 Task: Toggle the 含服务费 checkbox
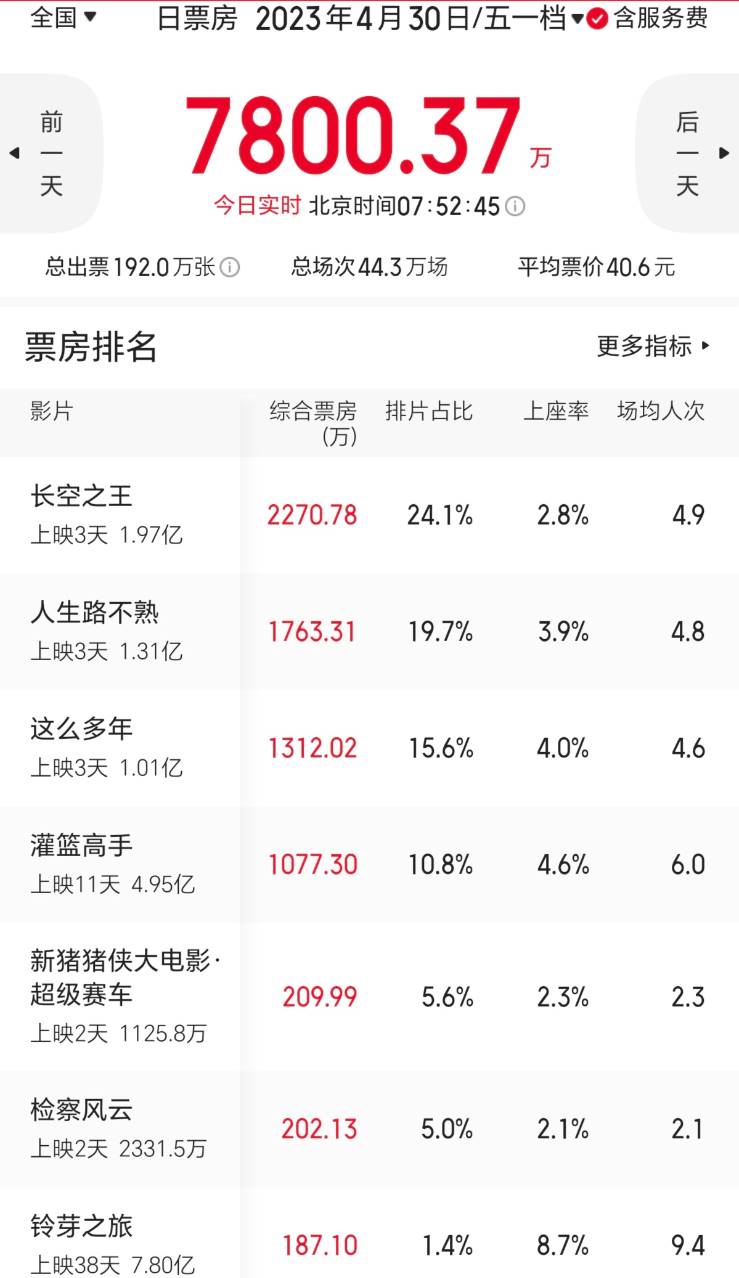pyautogui.click(x=647, y=17)
